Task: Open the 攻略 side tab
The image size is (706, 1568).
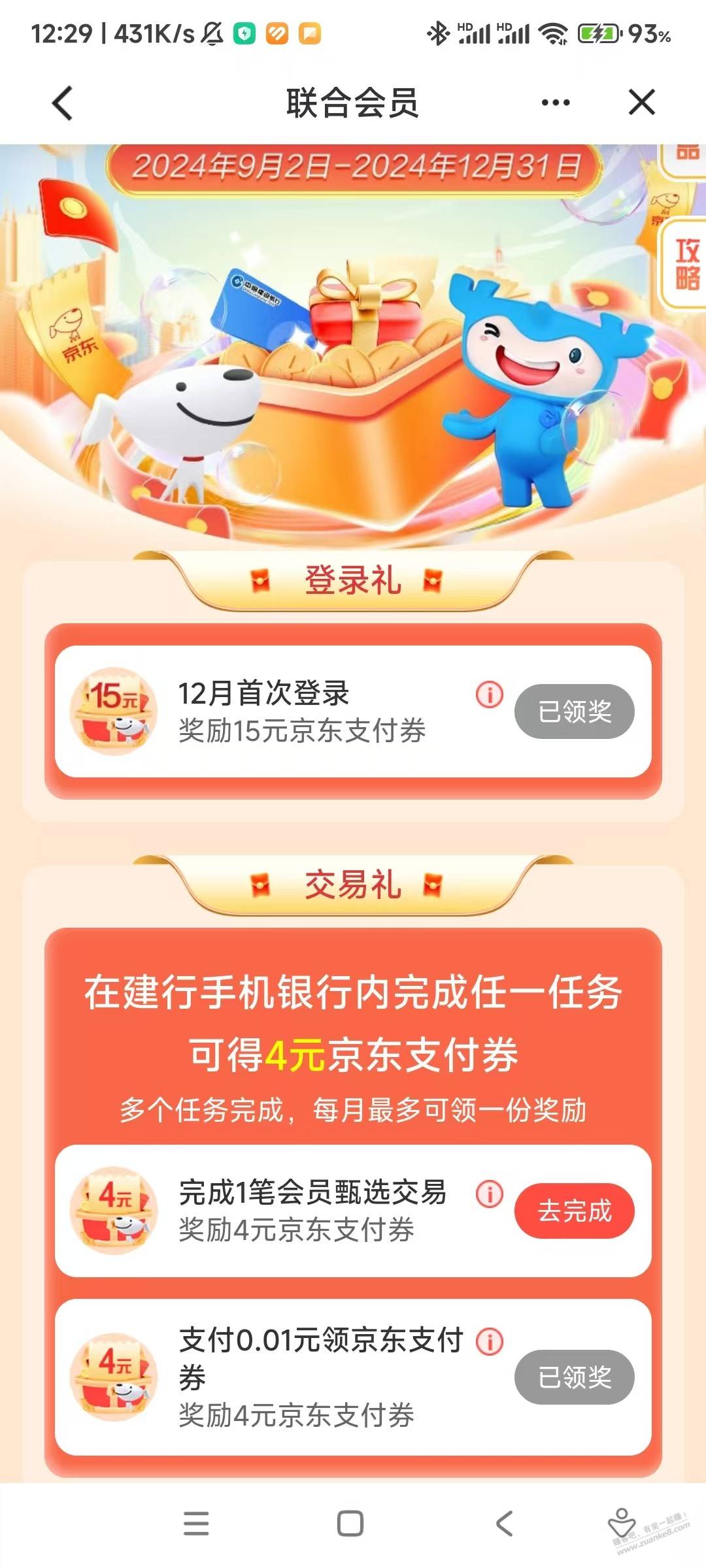Action: (x=685, y=264)
